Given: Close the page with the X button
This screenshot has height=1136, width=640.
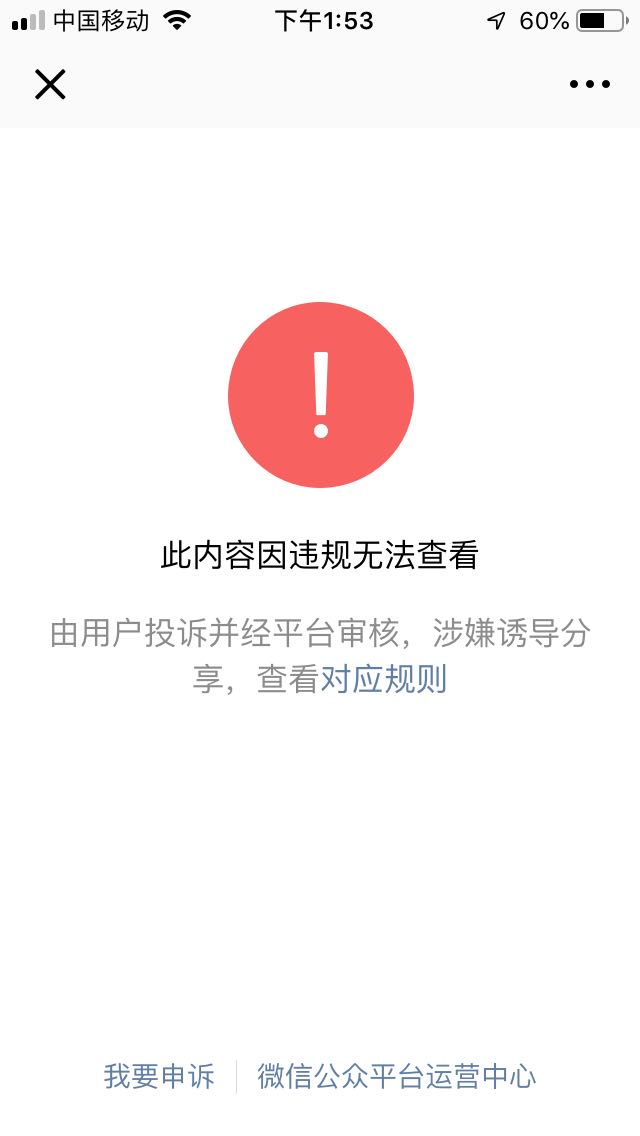Looking at the screenshot, I should pyautogui.click(x=50, y=85).
